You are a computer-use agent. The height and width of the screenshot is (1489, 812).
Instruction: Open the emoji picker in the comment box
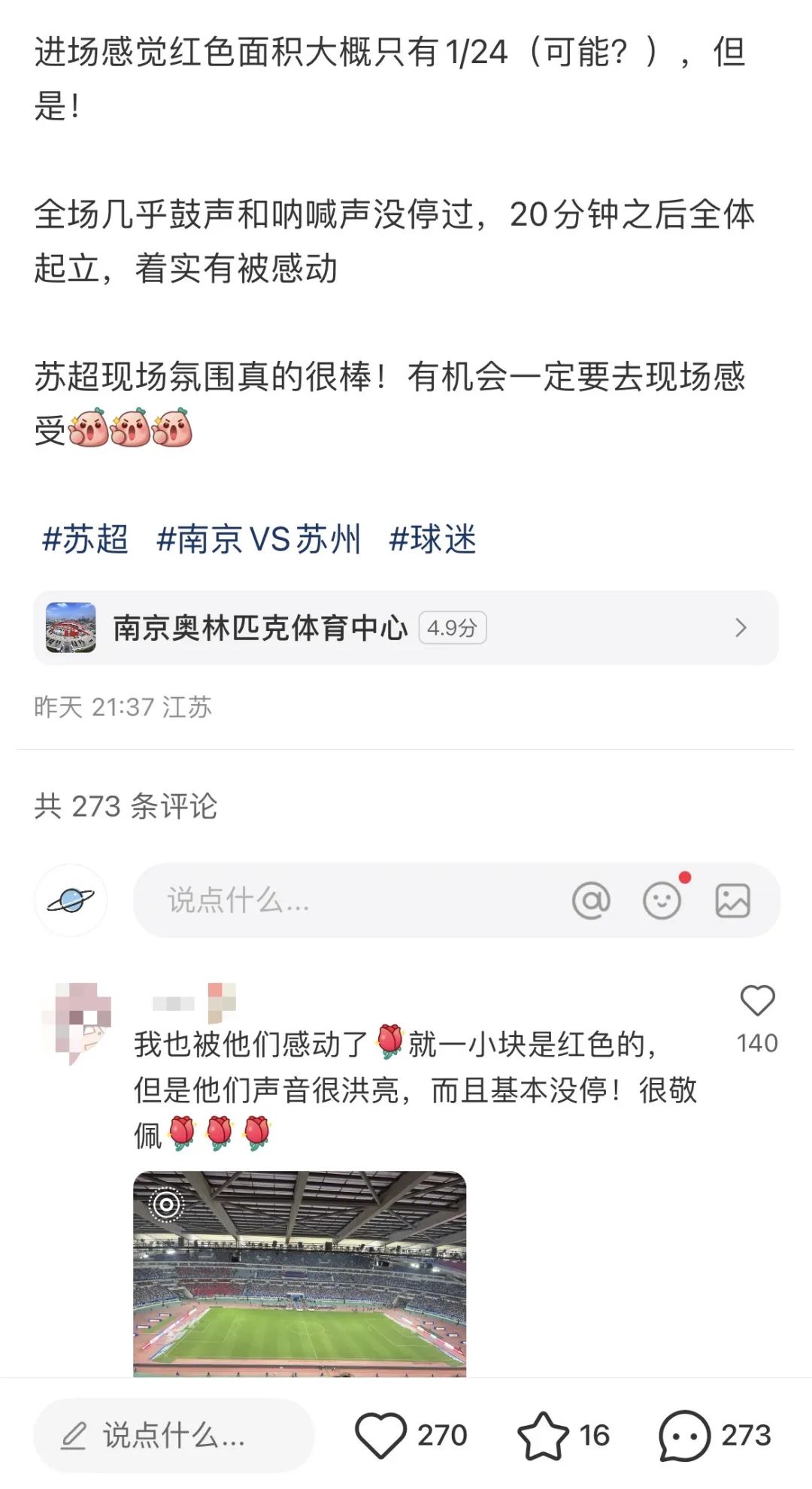pyautogui.click(x=662, y=900)
